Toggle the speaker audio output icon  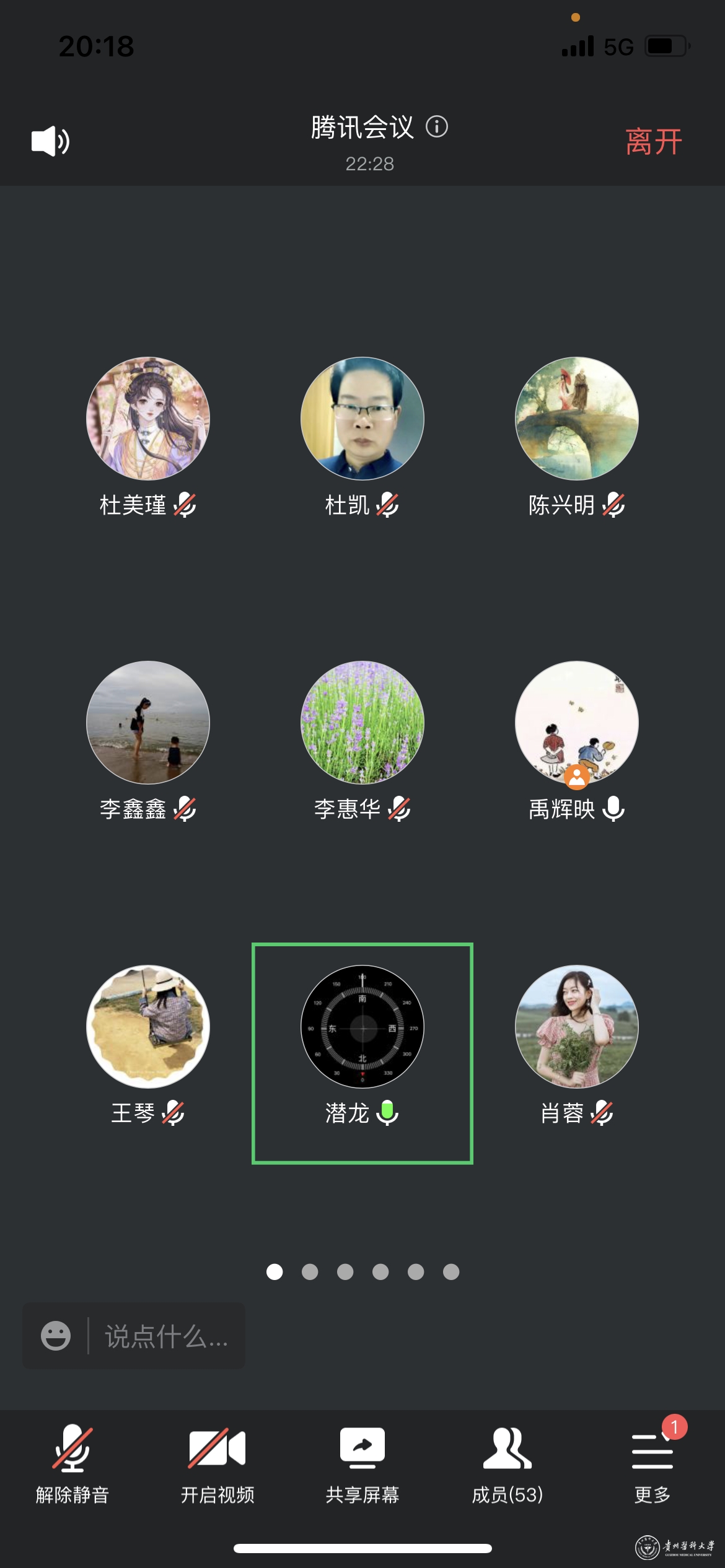[50, 141]
